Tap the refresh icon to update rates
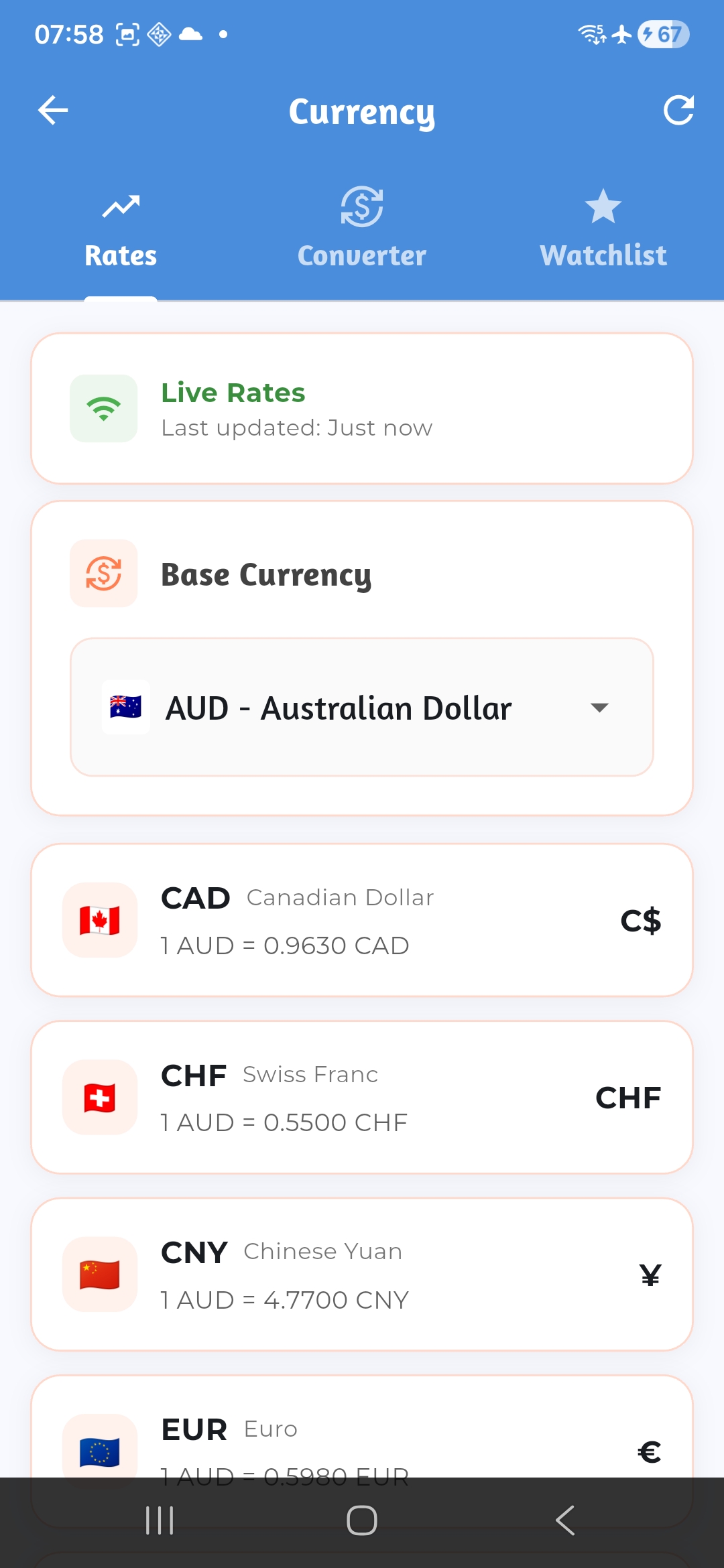 click(680, 111)
